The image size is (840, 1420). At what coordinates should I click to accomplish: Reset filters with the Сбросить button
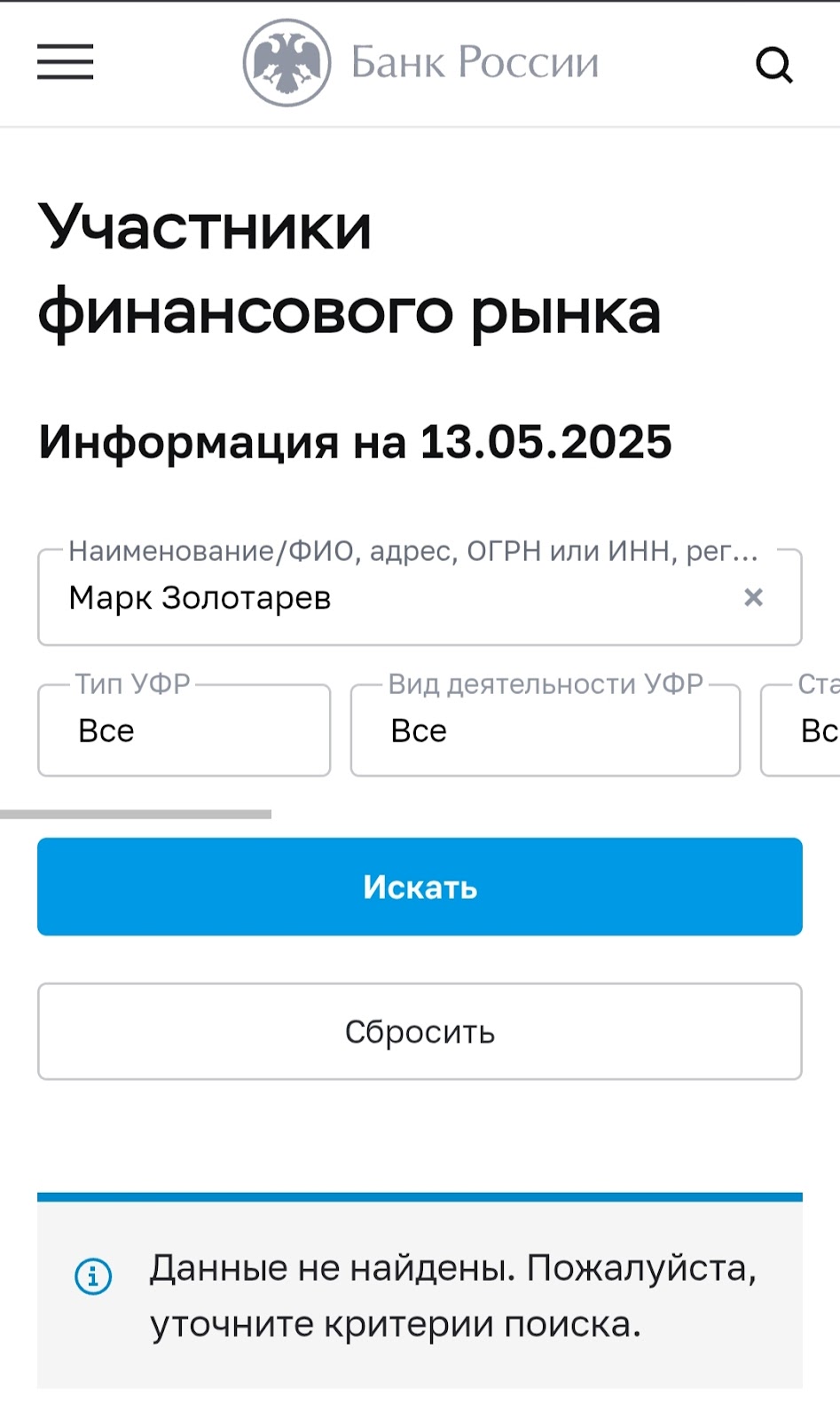(x=420, y=1031)
